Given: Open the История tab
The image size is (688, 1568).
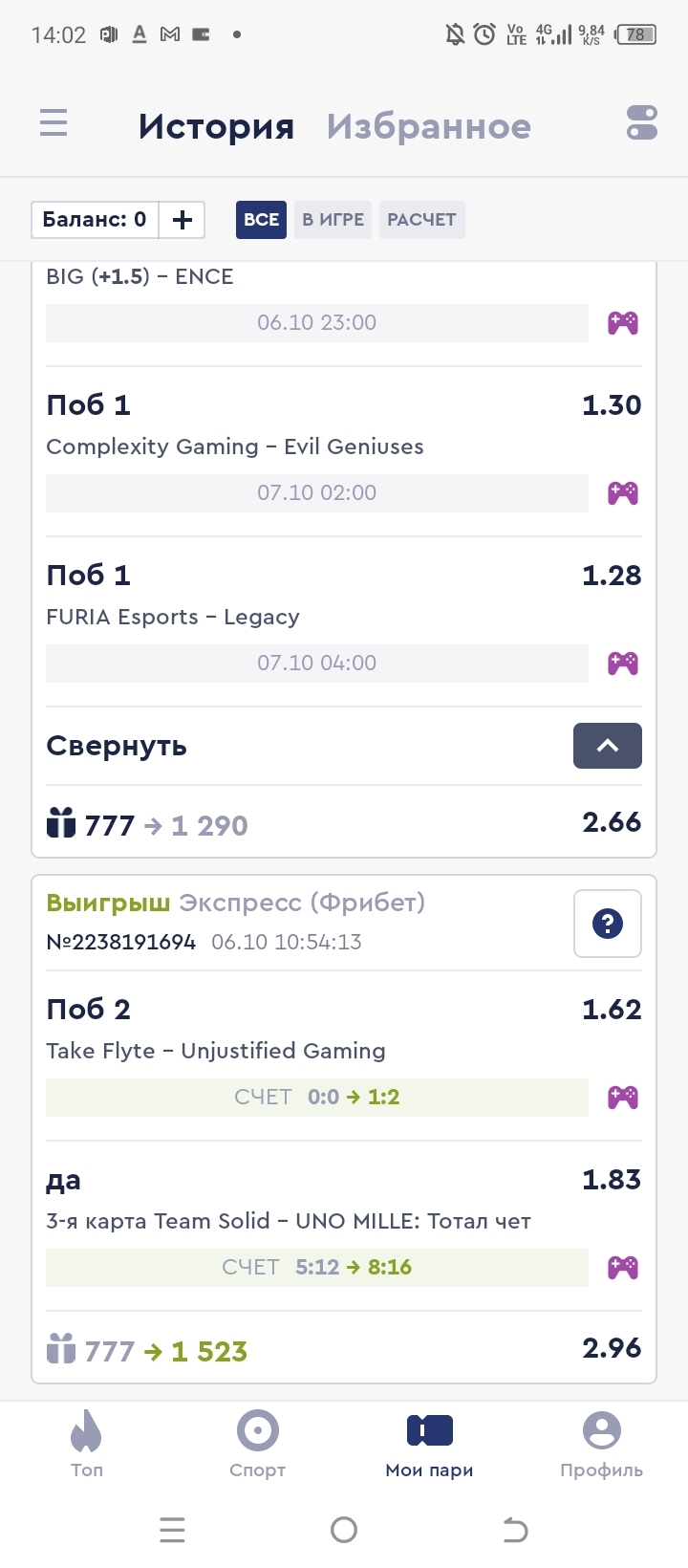Looking at the screenshot, I should (216, 126).
